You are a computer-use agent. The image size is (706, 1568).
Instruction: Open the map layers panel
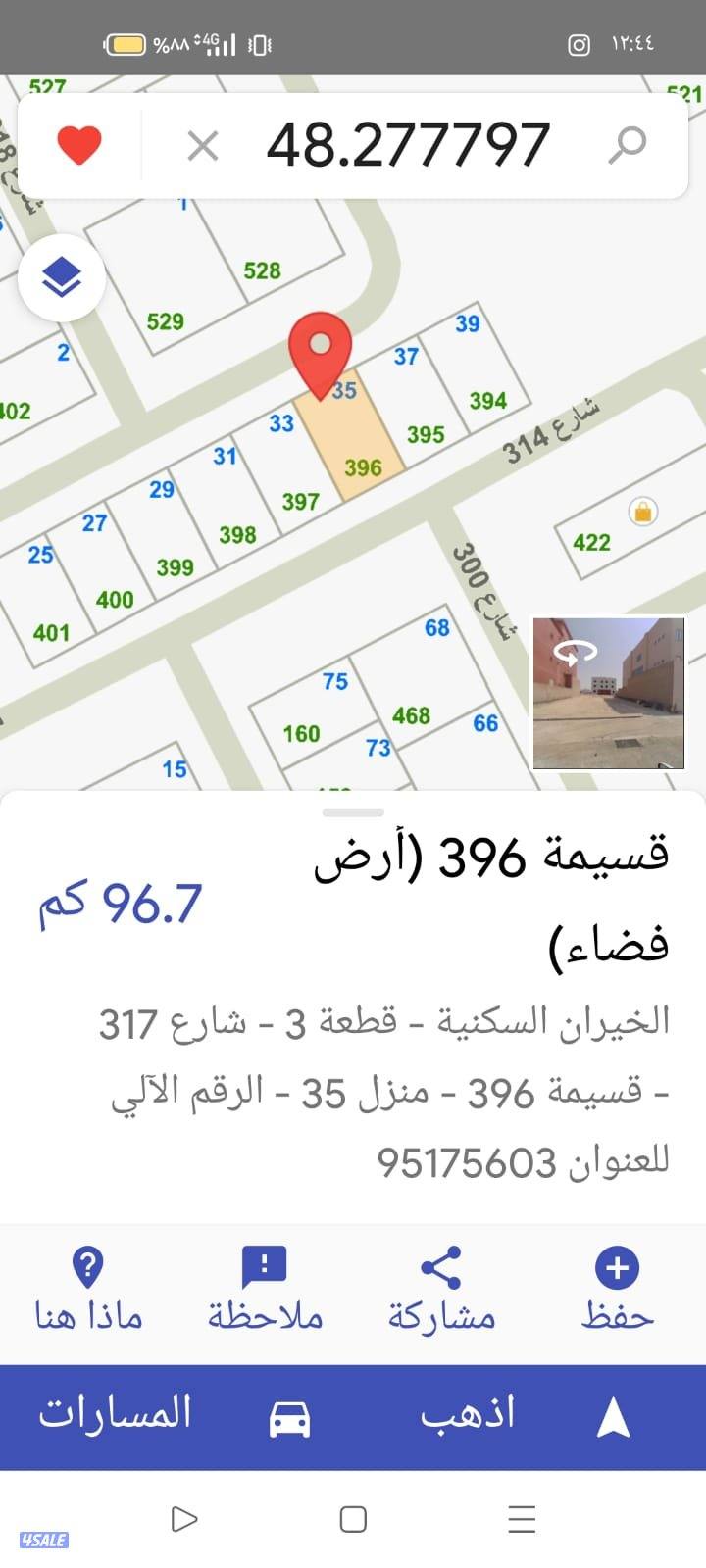60,277
